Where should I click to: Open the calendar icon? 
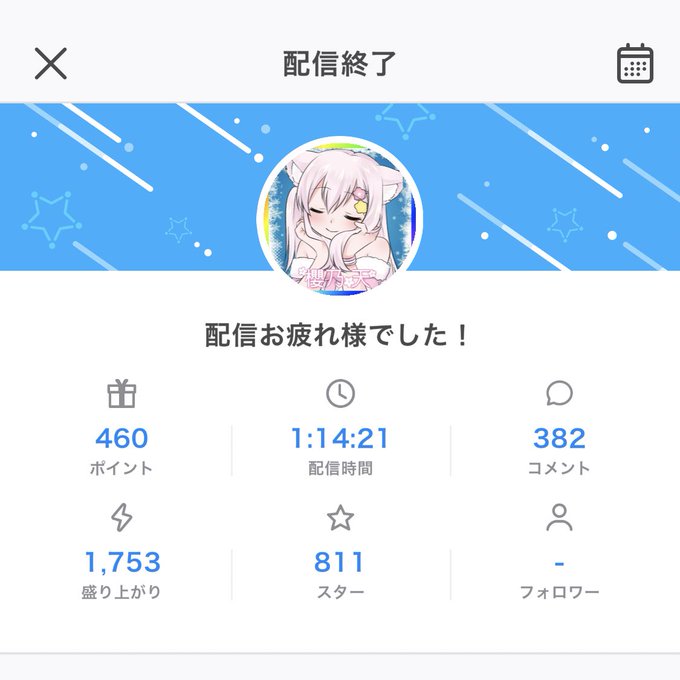[x=635, y=63]
